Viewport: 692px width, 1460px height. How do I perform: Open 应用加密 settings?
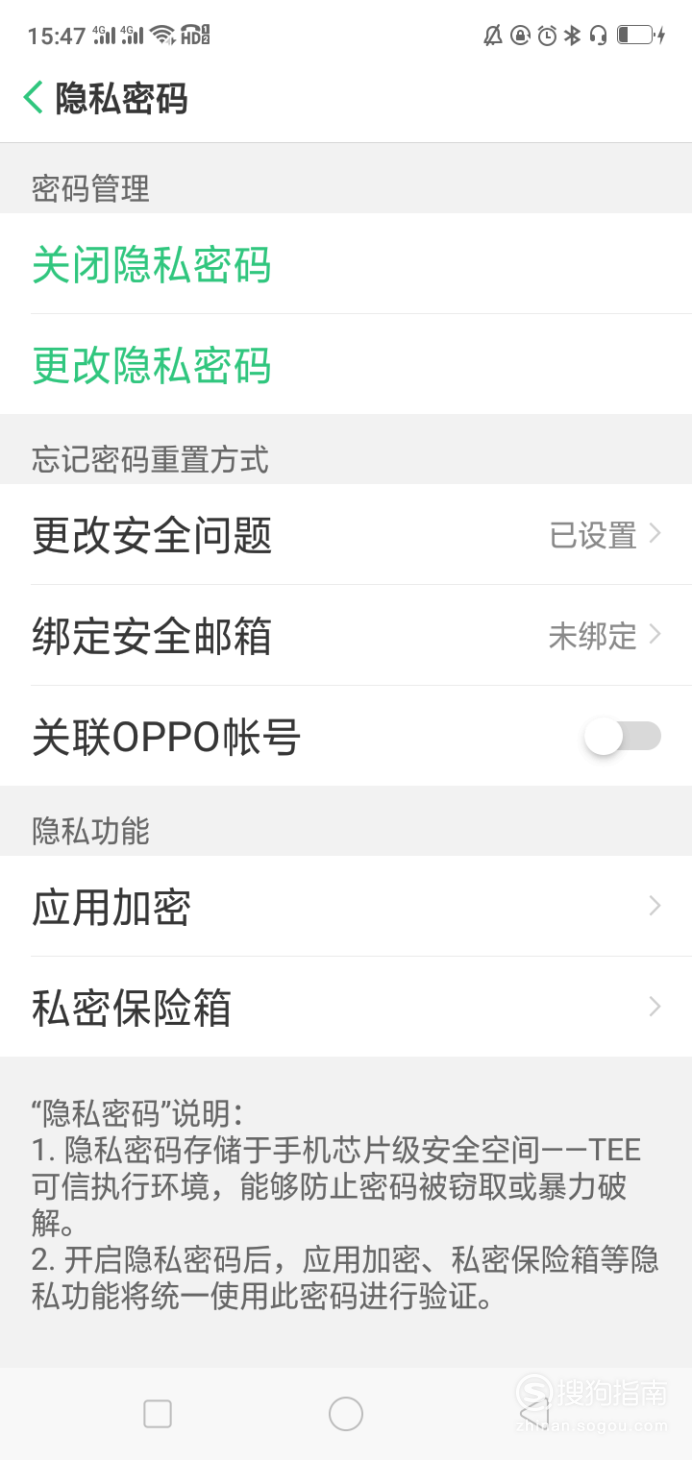click(345, 907)
